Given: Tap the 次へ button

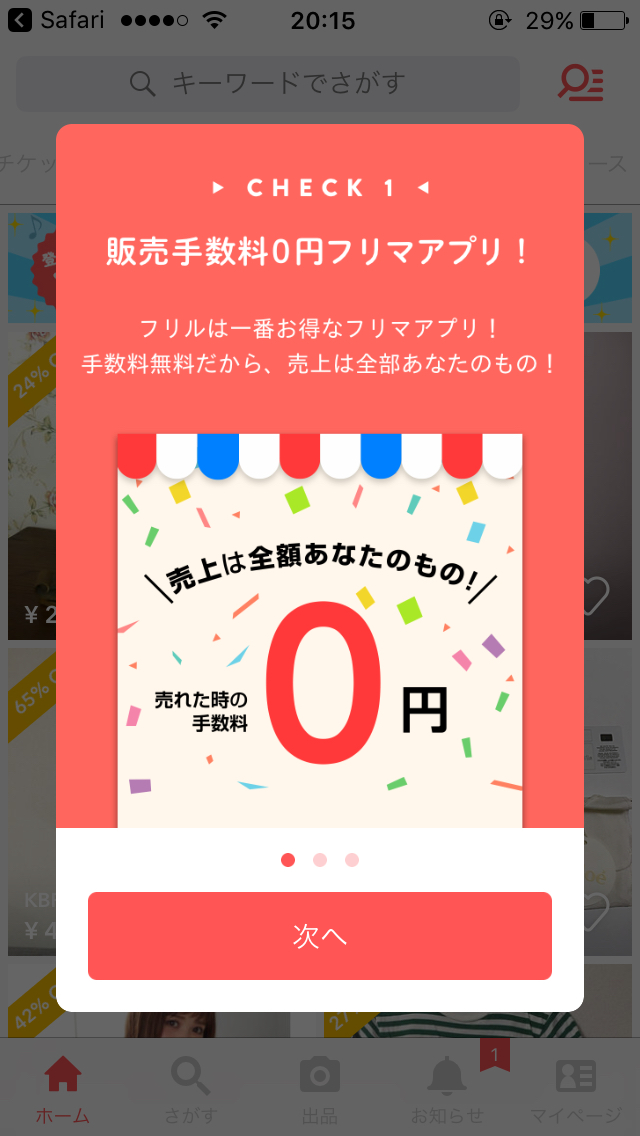Looking at the screenshot, I should pyautogui.click(x=320, y=936).
